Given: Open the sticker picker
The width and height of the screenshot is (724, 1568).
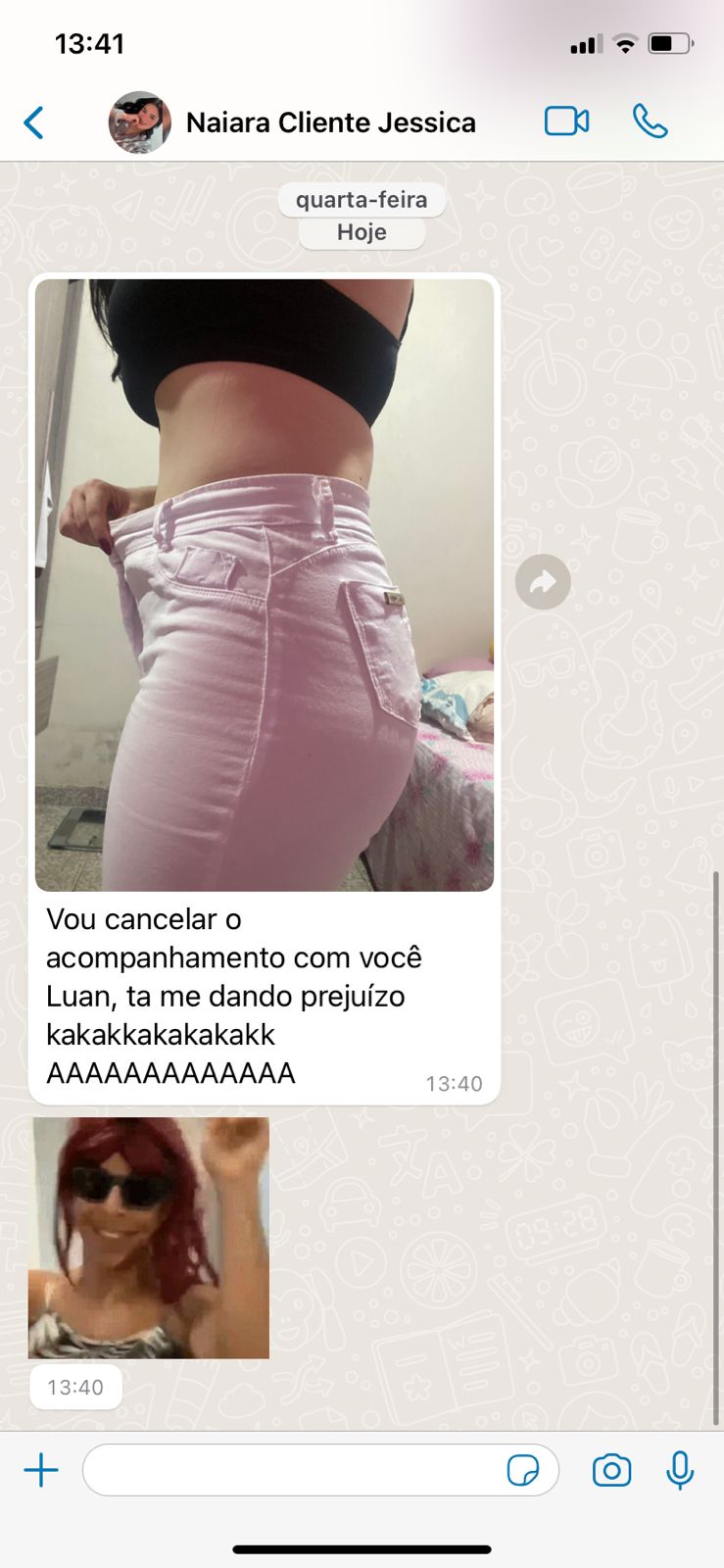Looking at the screenshot, I should click(x=523, y=1471).
